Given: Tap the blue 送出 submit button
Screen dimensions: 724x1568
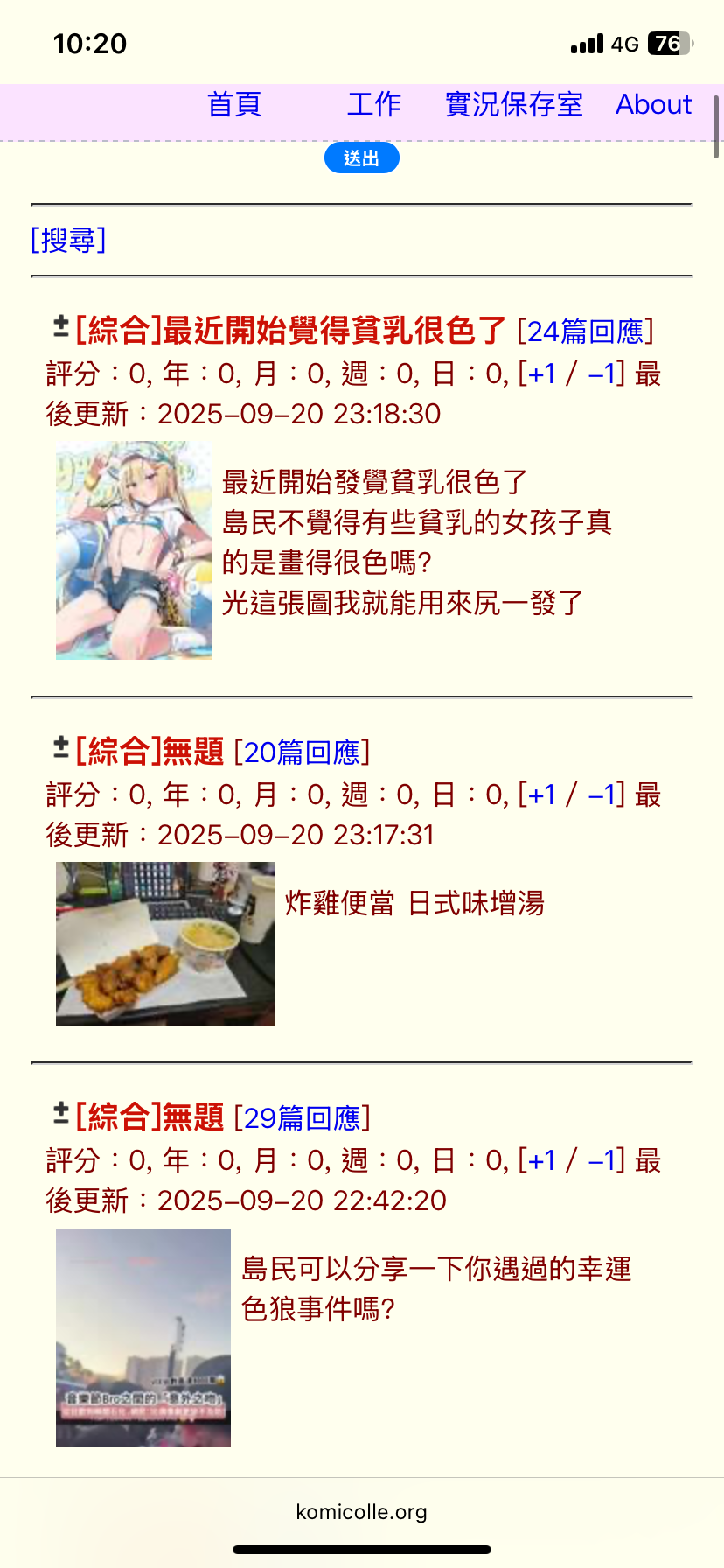Looking at the screenshot, I should click(x=361, y=158).
